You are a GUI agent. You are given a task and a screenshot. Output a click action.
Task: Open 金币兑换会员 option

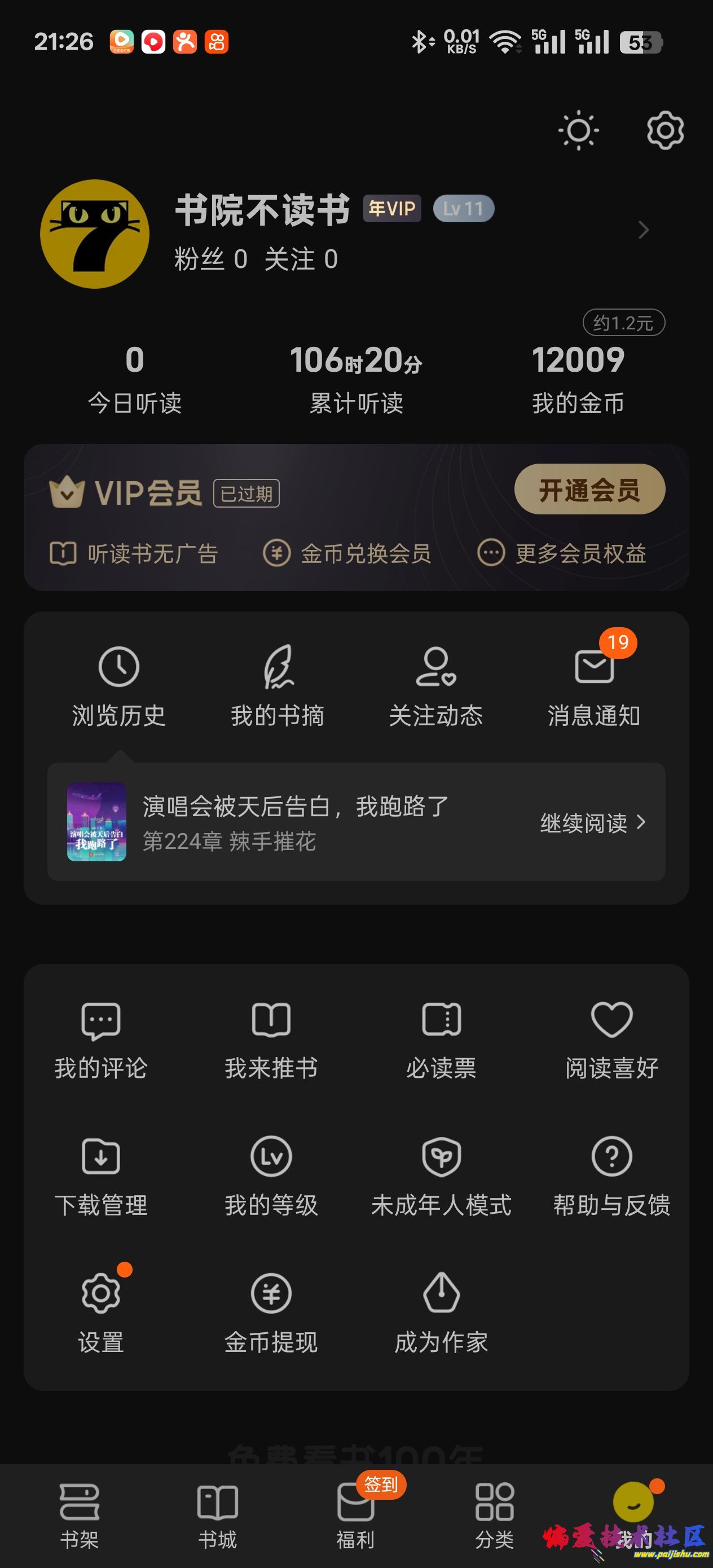(x=347, y=553)
